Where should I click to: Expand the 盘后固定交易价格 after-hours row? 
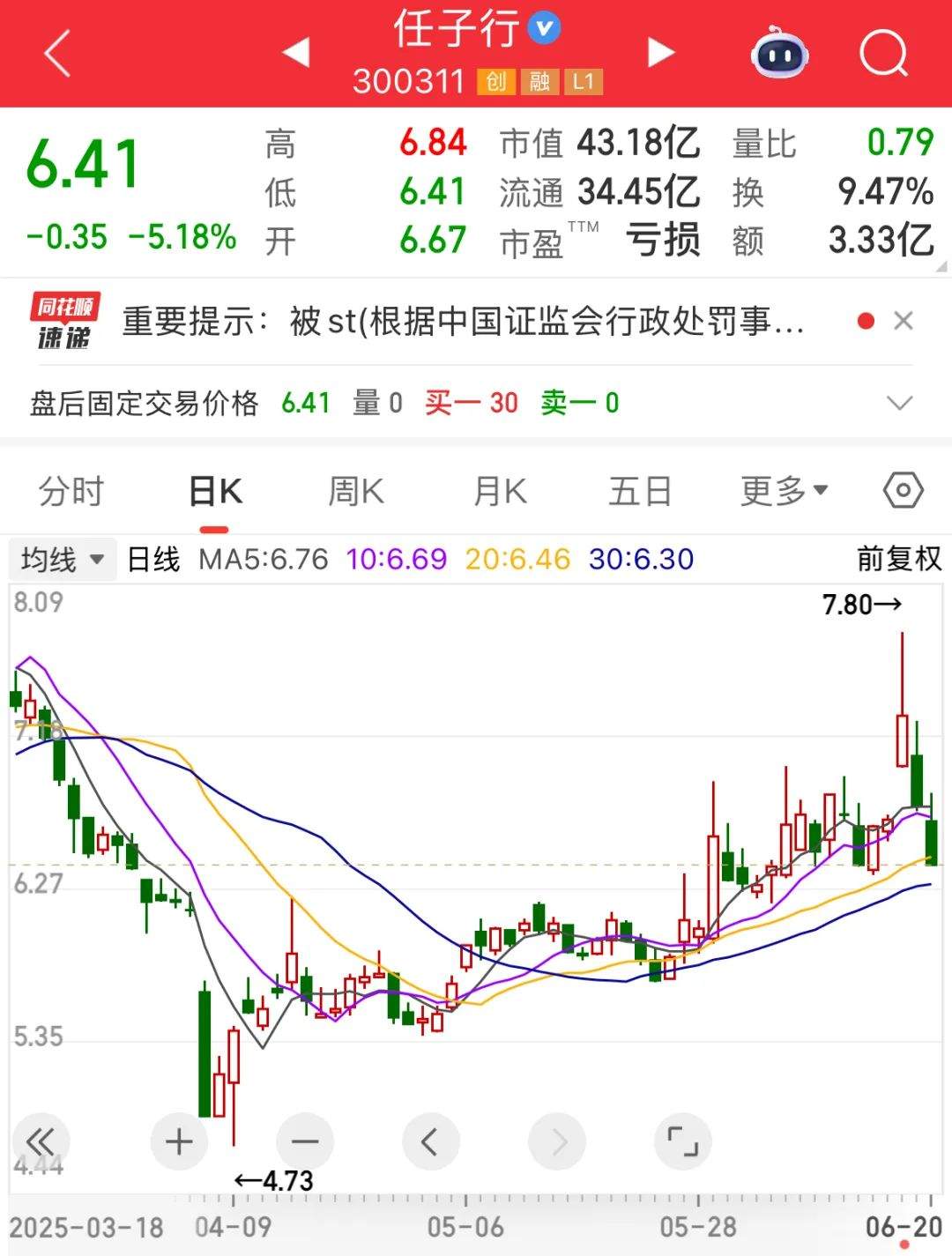click(900, 403)
